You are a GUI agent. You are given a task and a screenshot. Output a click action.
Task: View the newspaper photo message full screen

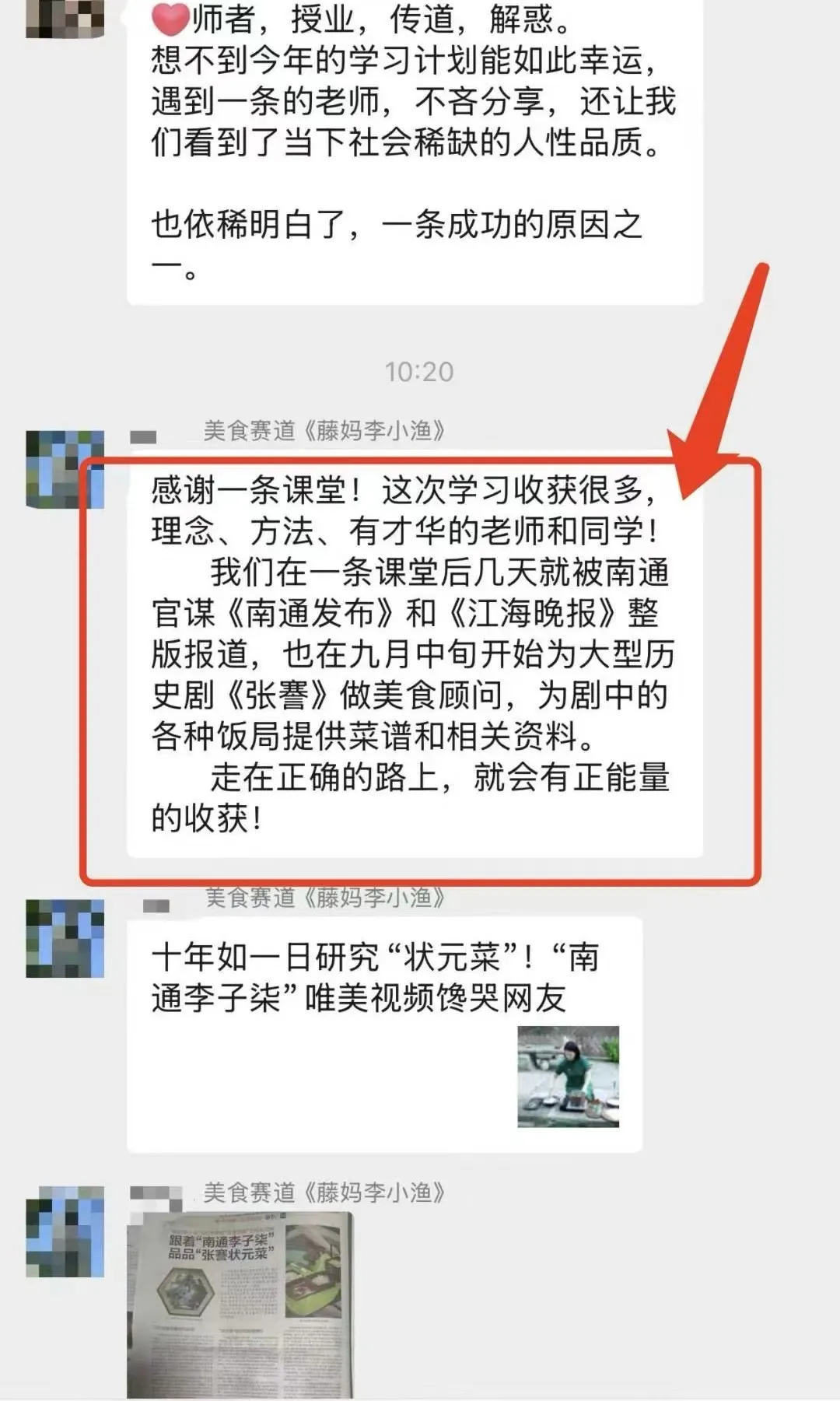pos(240,1305)
